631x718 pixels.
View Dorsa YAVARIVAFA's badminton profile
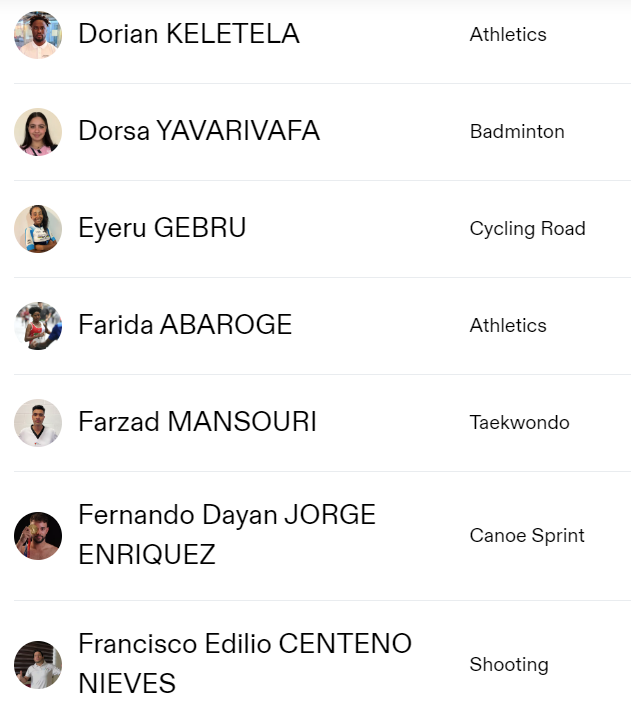click(199, 131)
